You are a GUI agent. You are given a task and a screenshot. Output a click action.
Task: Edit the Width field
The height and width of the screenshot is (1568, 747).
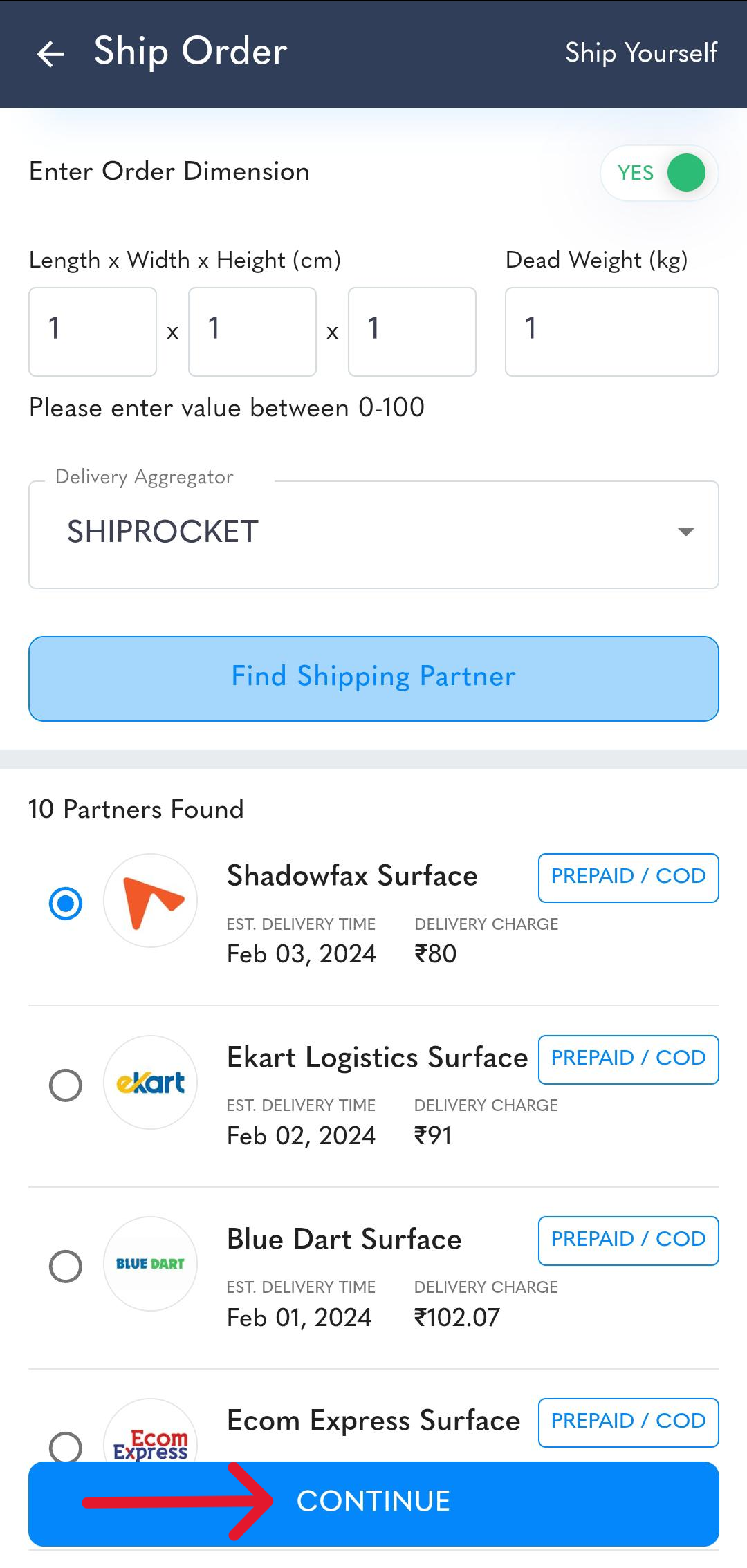pyautogui.click(x=252, y=332)
